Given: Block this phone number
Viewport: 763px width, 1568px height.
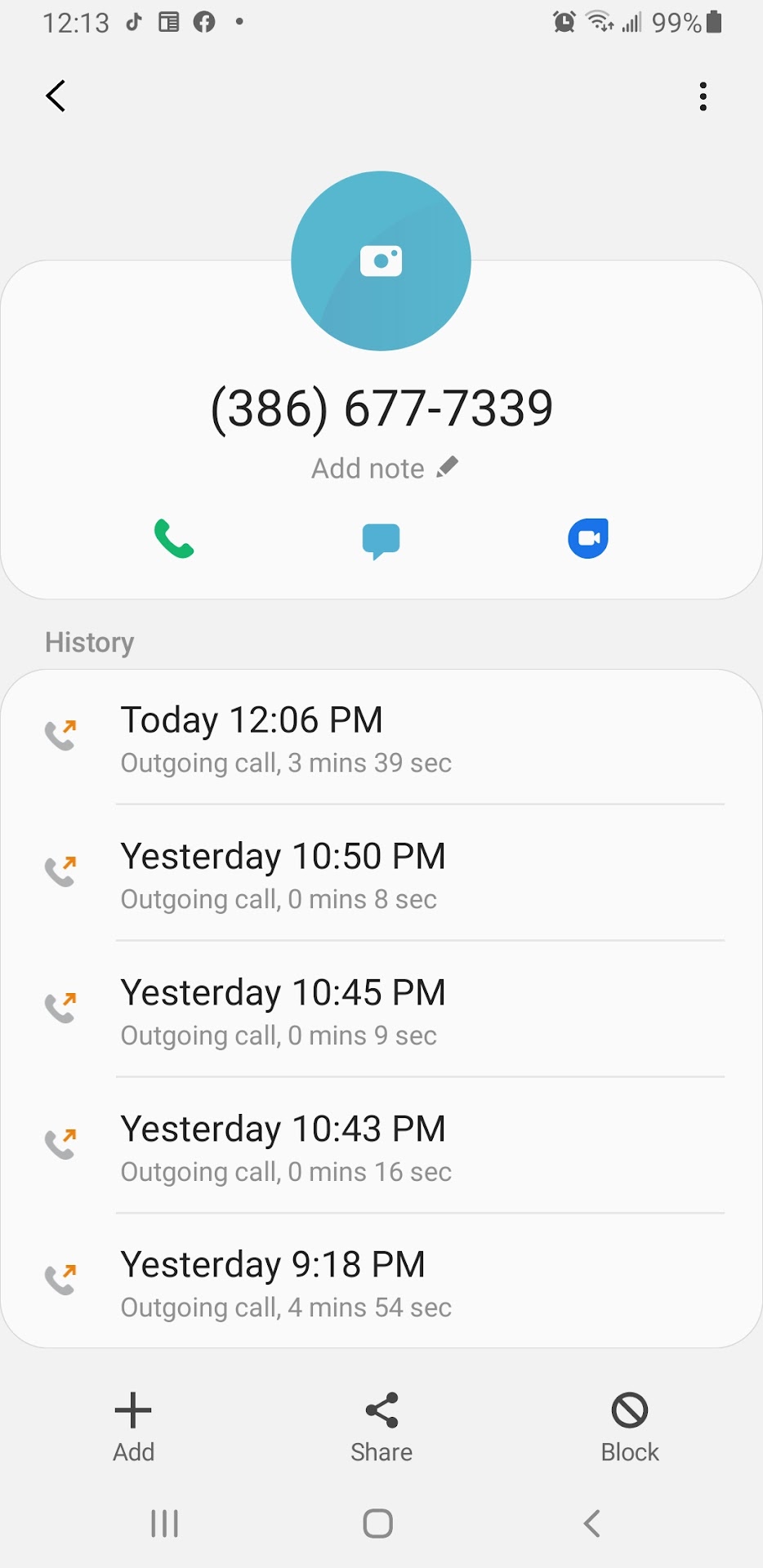Looking at the screenshot, I should [x=630, y=1428].
